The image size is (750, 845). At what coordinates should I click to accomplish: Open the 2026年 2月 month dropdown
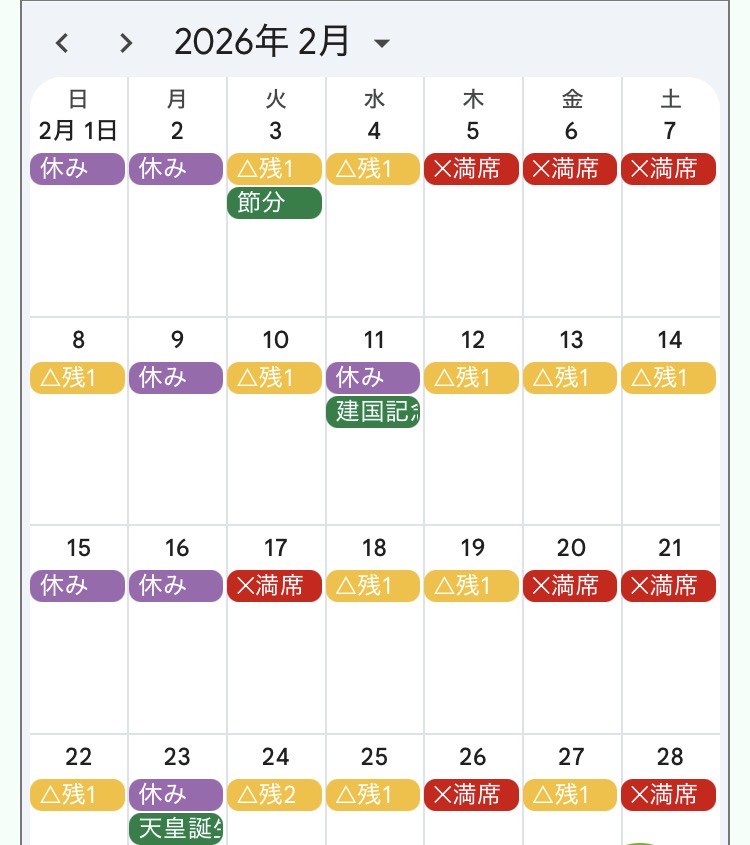381,43
